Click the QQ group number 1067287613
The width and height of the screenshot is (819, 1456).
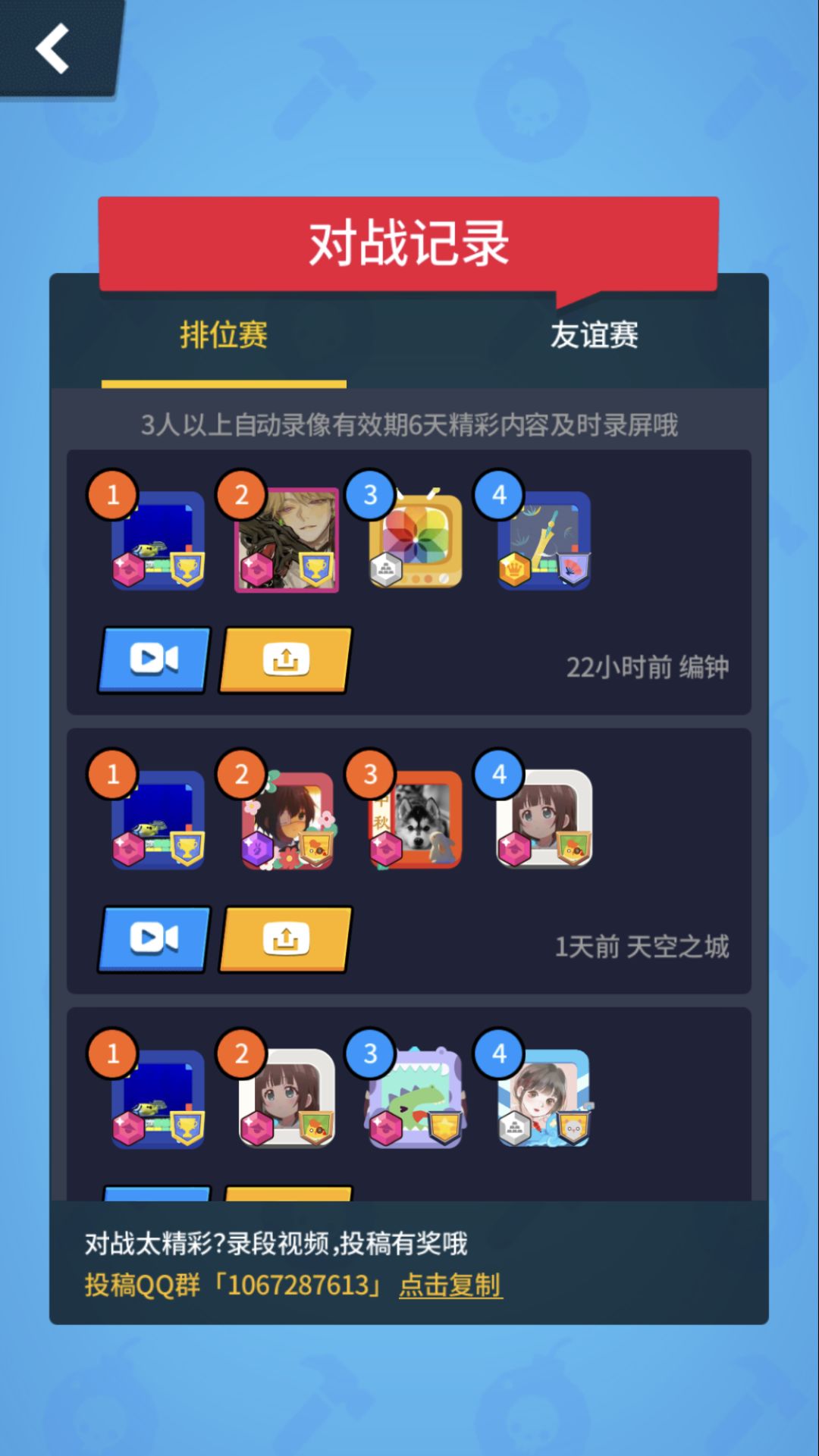point(301,1285)
